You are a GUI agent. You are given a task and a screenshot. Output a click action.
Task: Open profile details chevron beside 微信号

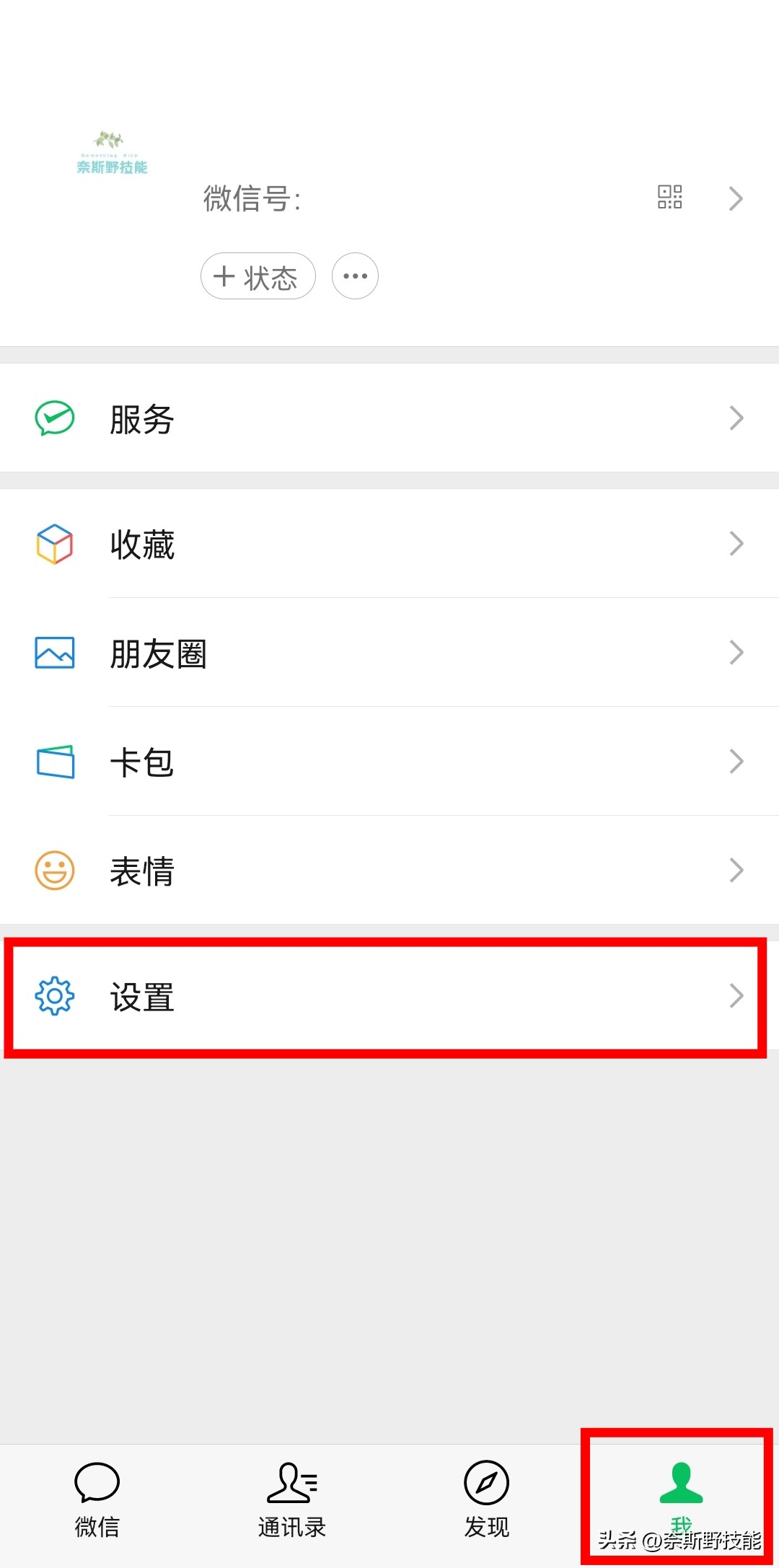click(x=736, y=198)
